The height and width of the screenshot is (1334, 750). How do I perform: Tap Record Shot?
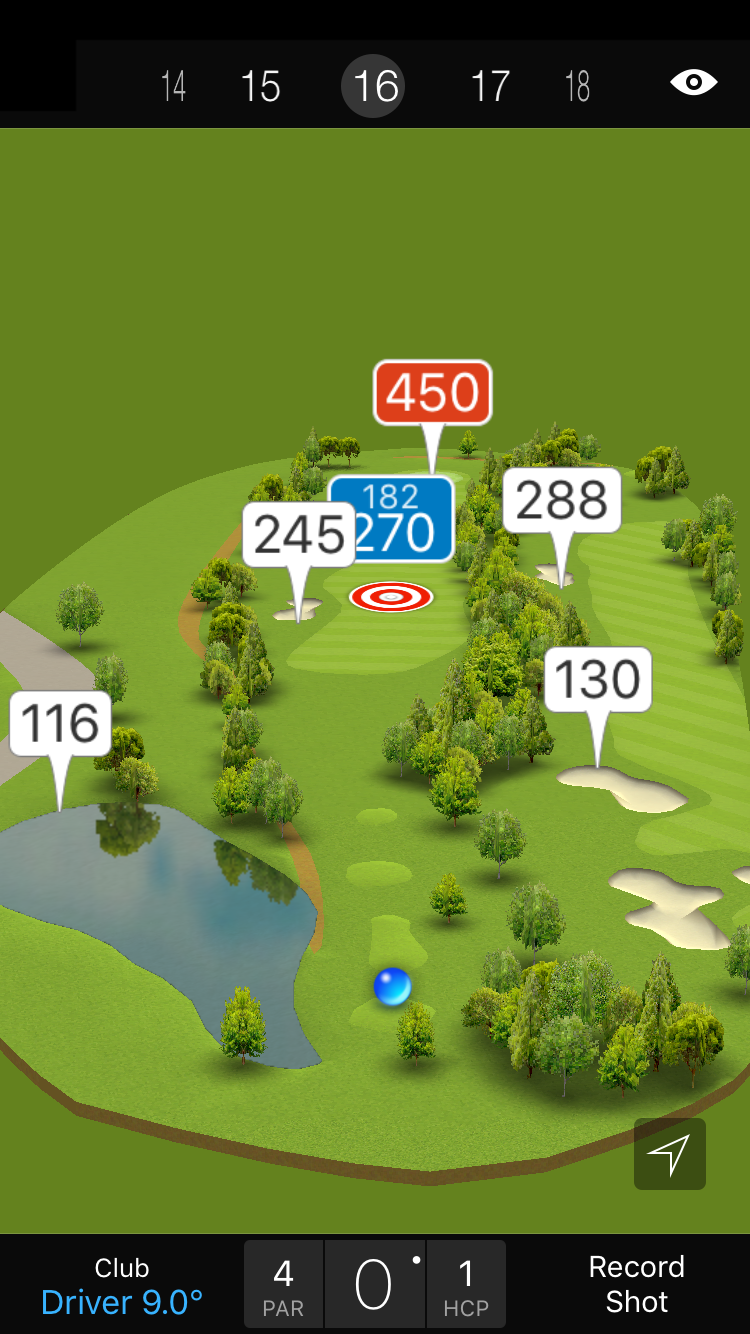click(636, 1284)
